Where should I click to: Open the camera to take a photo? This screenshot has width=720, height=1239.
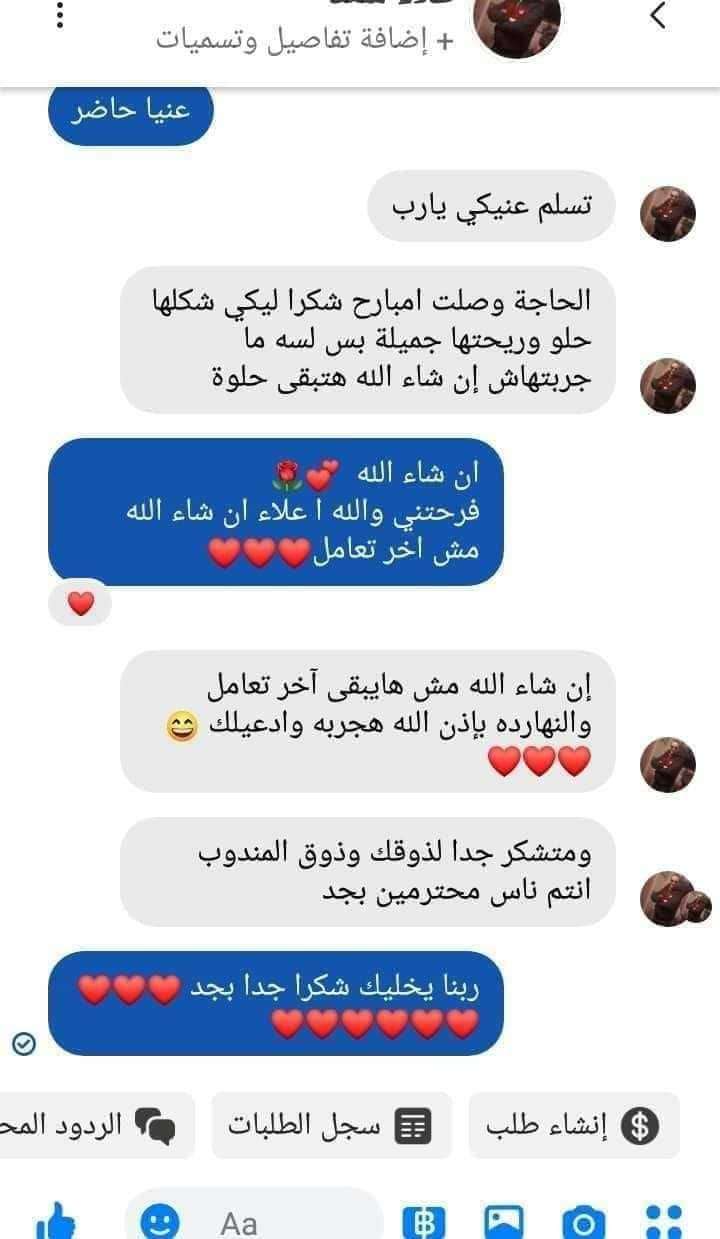point(583,1222)
